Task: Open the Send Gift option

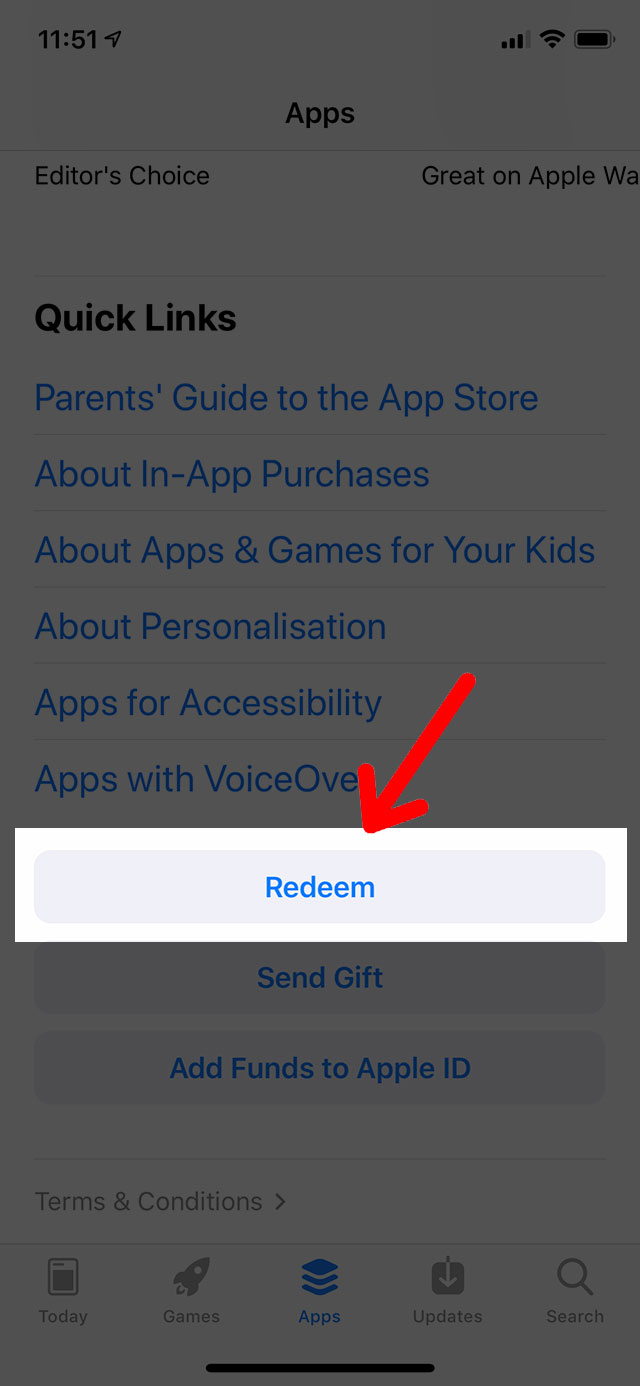Action: 320,977
